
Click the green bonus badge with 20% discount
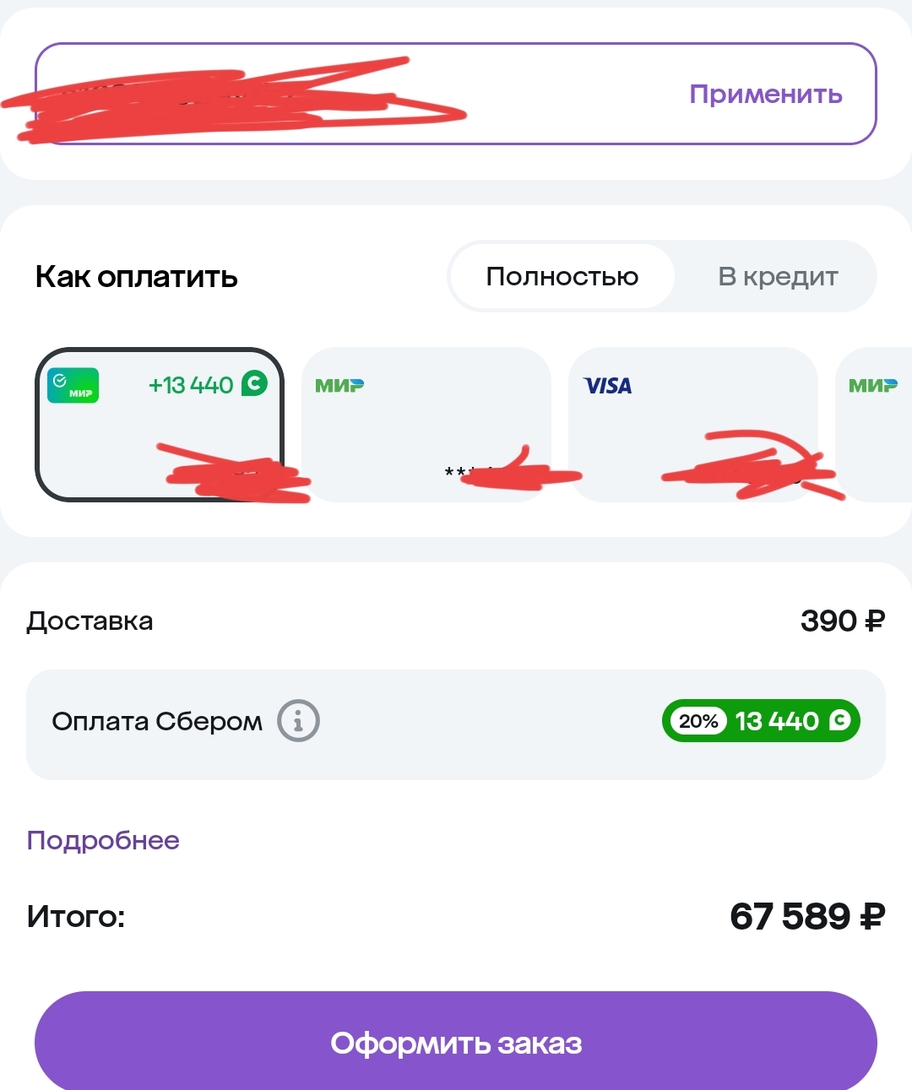click(x=761, y=721)
